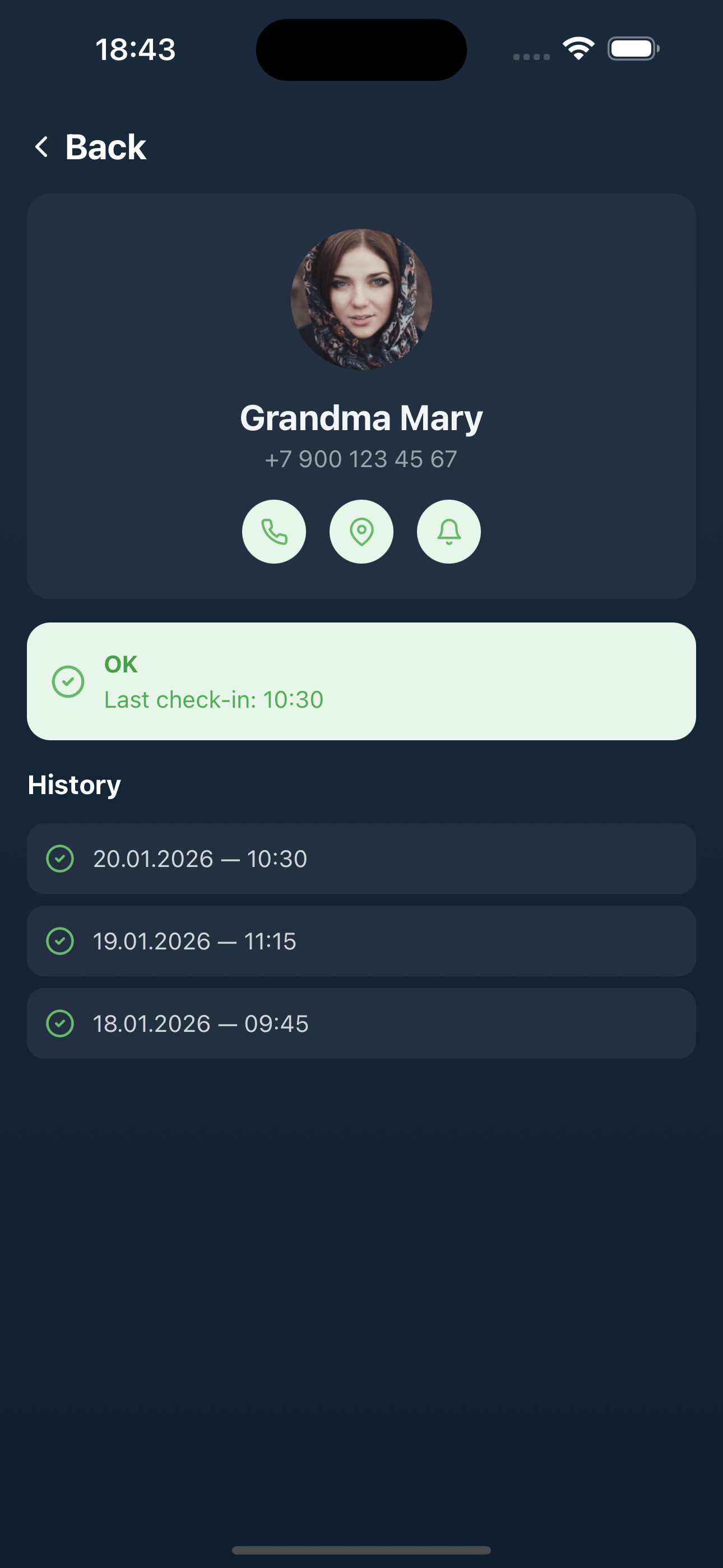
Task: Toggle the 18.01.2026 check-in status
Action: tap(361, 1023)
